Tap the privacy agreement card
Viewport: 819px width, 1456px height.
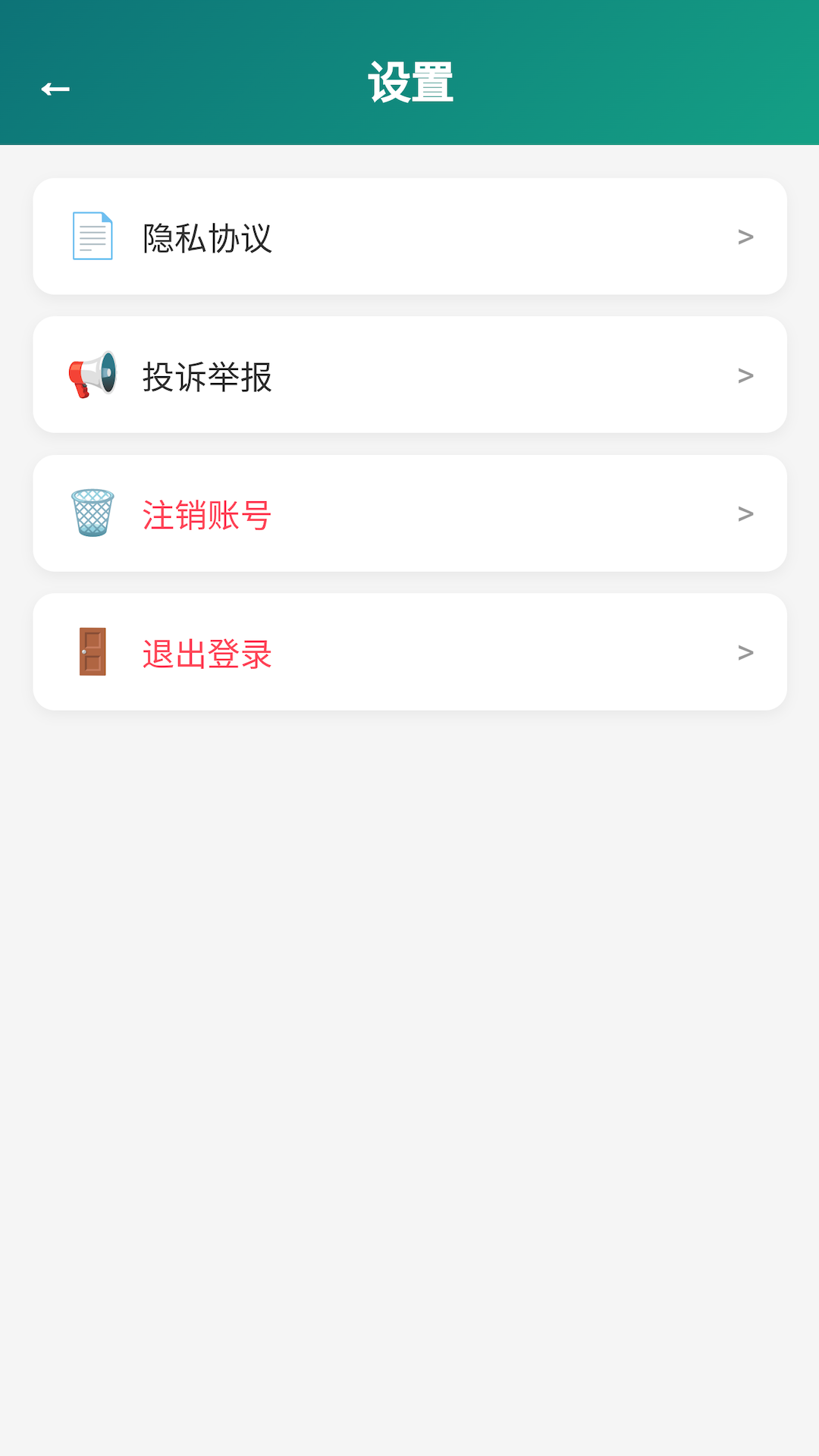point(409,236)
